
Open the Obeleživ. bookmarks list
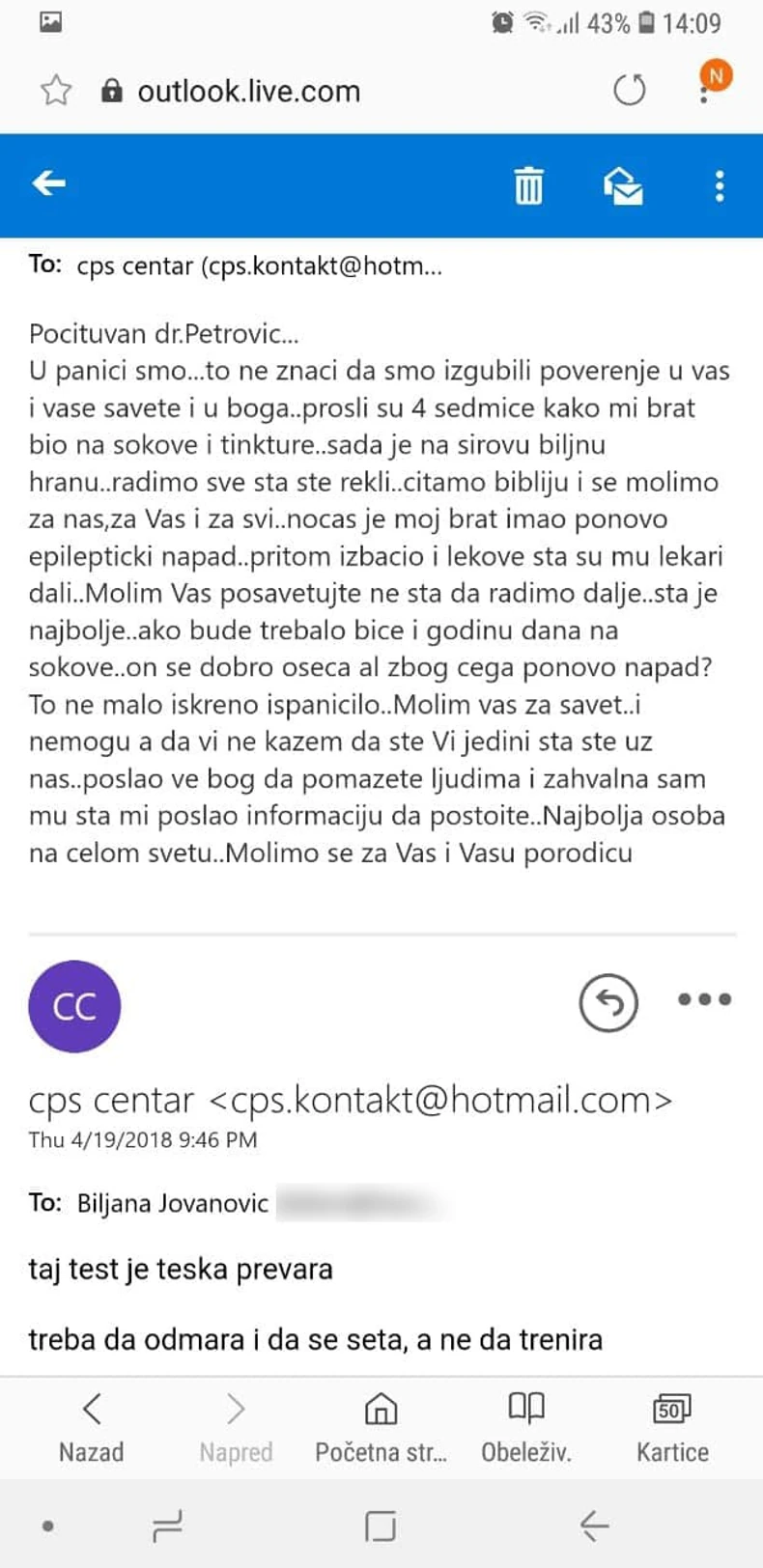pyautogui.click(x=526, y=1426)
